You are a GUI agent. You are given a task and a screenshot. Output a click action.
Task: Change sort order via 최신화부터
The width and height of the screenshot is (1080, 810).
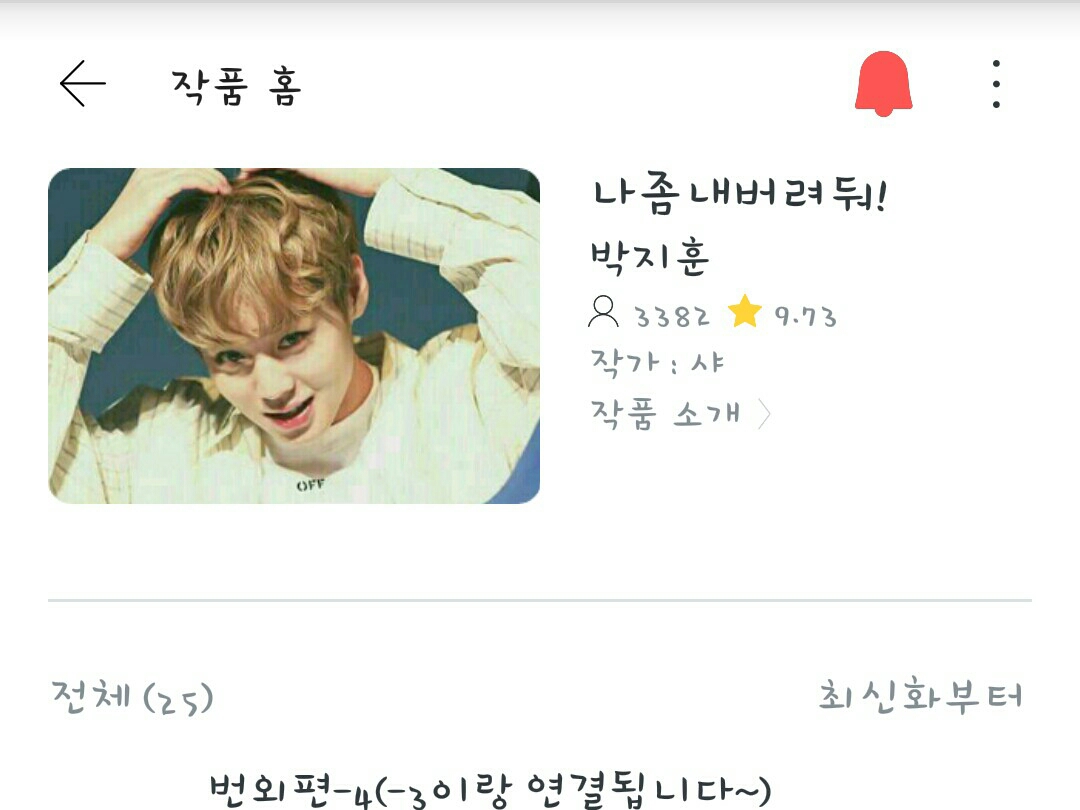[x=921, y=695]
